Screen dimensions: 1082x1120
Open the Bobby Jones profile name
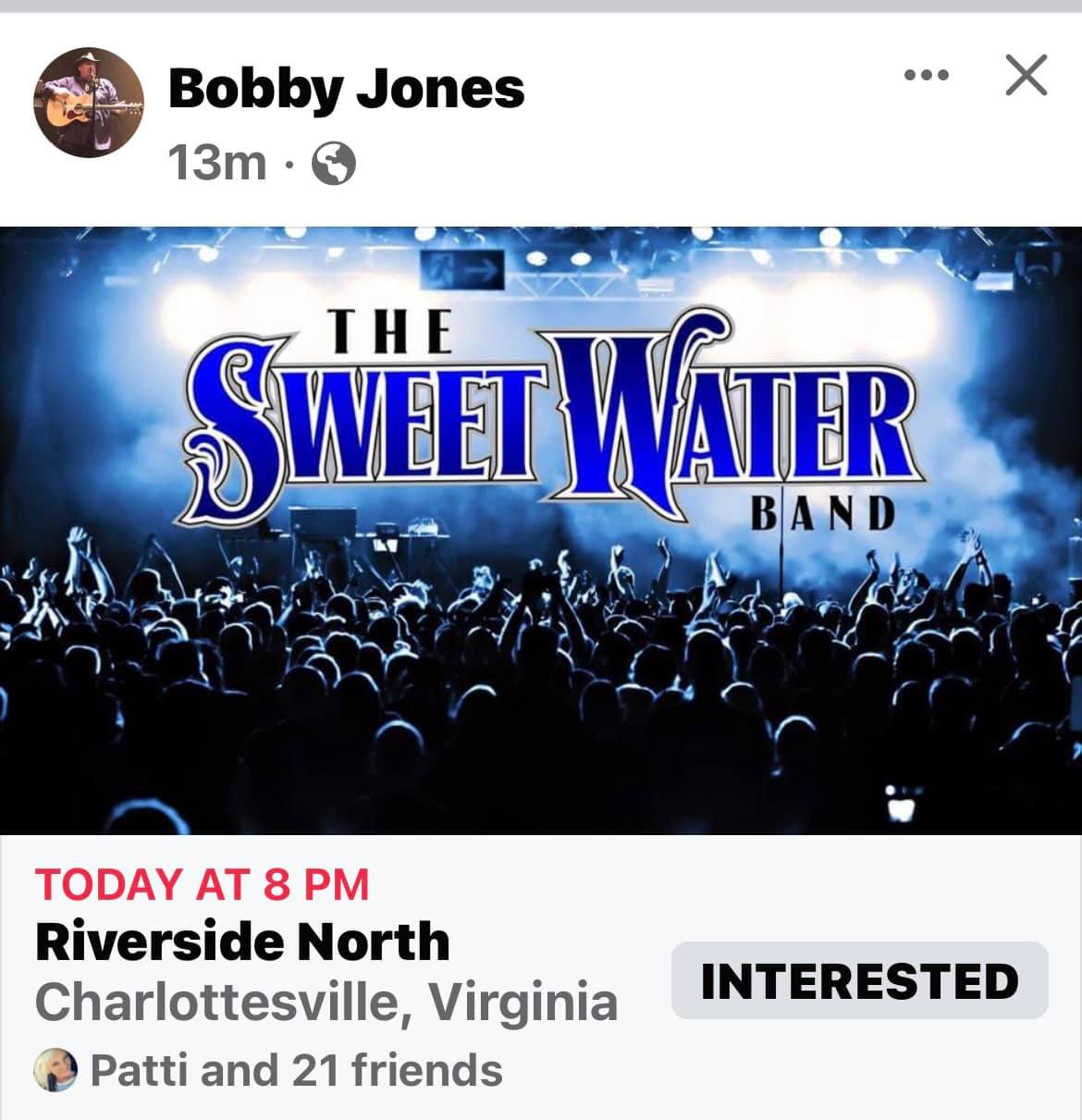coord(346,89)
